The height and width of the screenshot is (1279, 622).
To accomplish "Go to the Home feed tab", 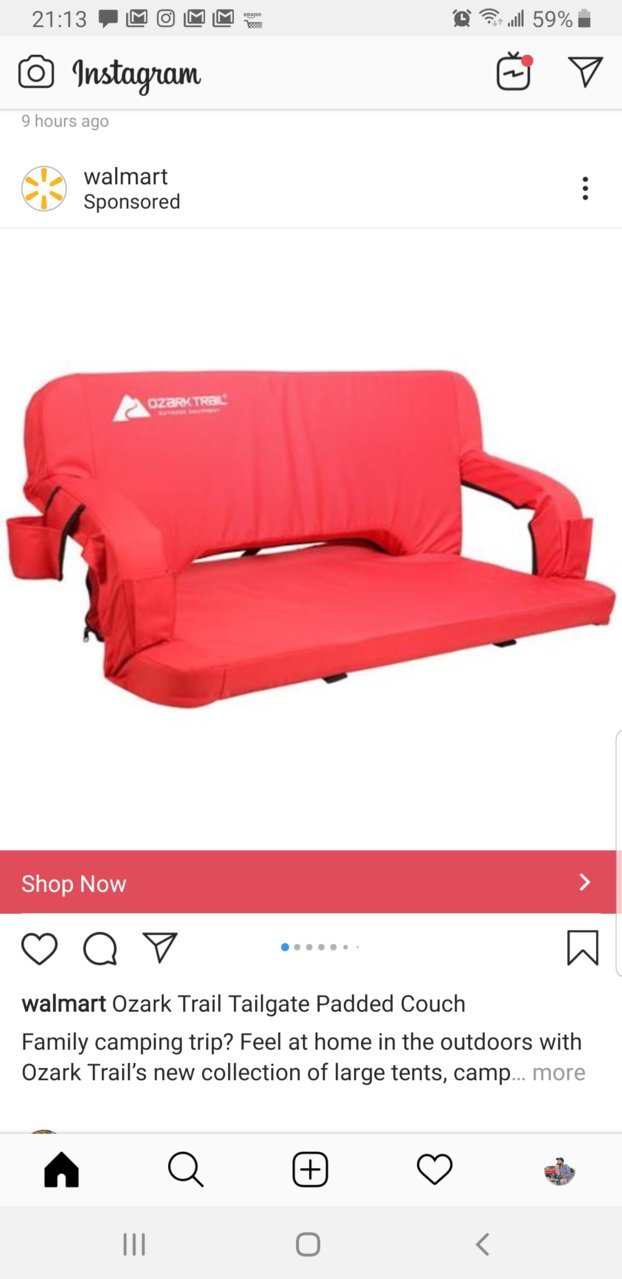I will [61, 1169].
